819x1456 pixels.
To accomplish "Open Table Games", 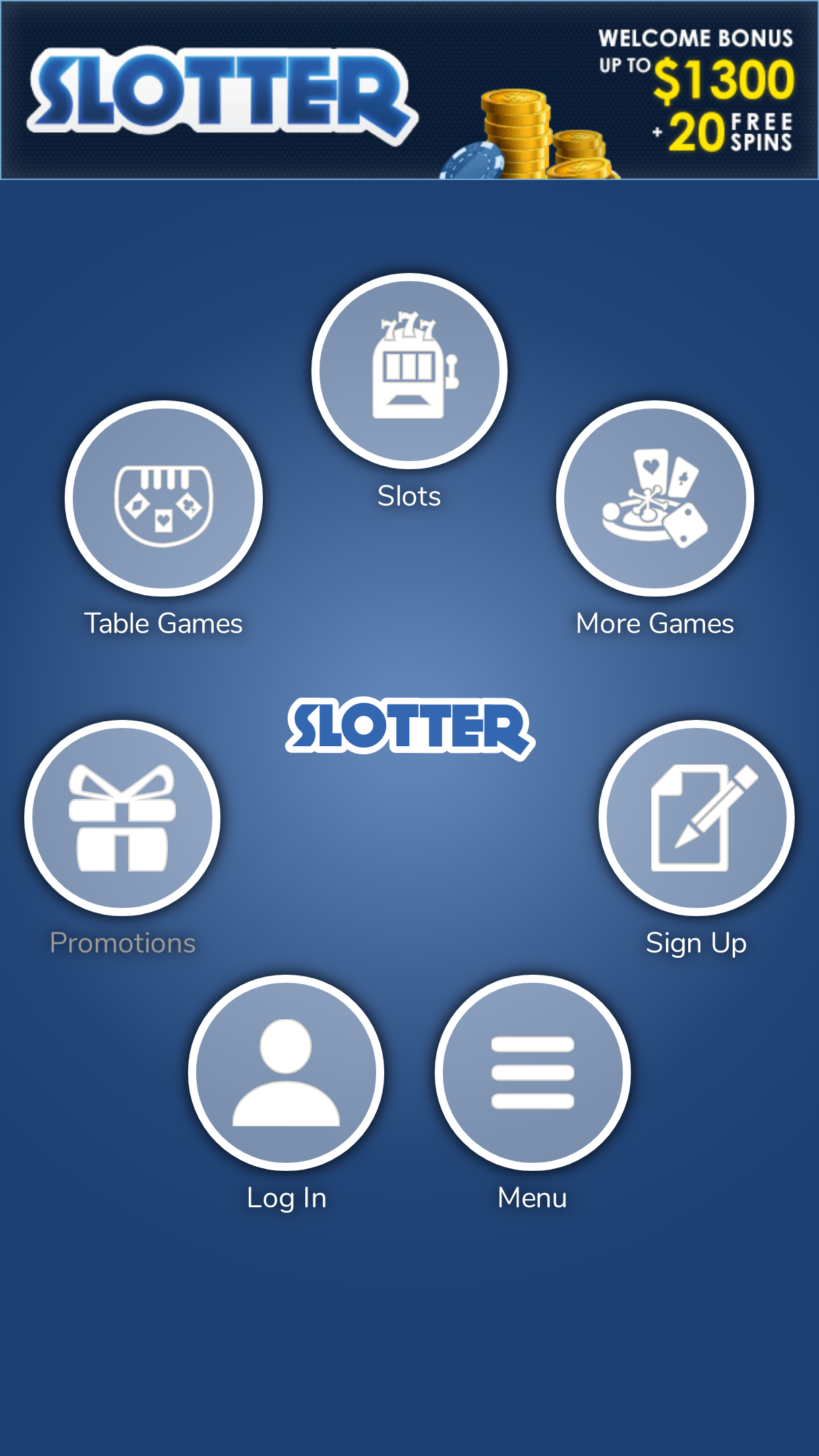I will pyautogui.click(x=164, y=498).
